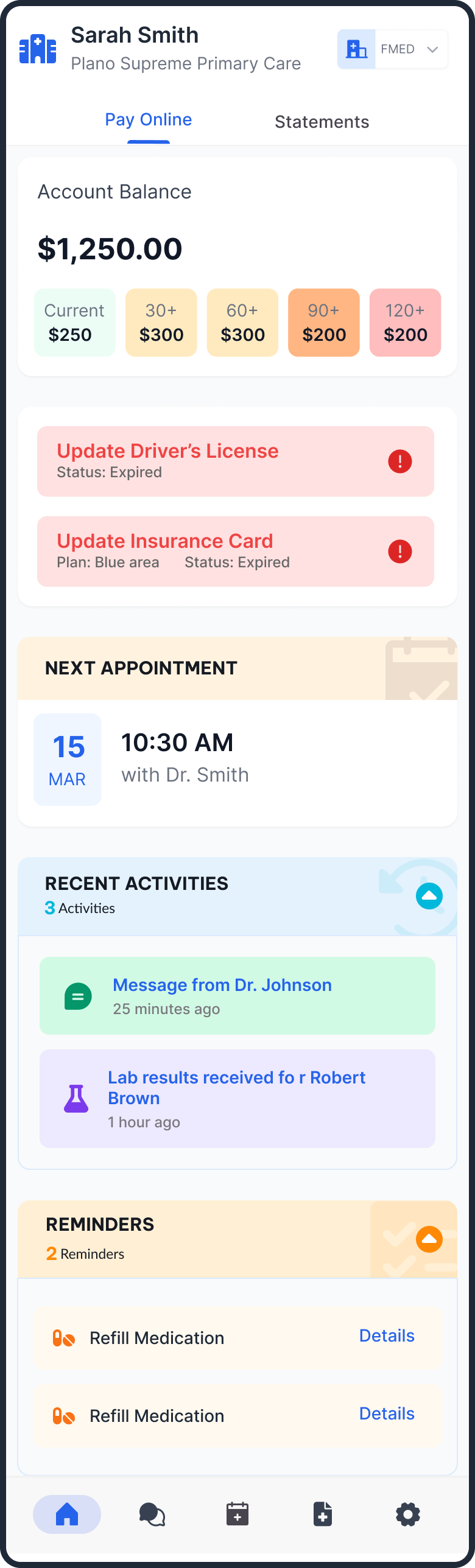This screenshot has width=475, height=1568.
Task: Open the FMED facility dropdown
Action: [393, 49]
